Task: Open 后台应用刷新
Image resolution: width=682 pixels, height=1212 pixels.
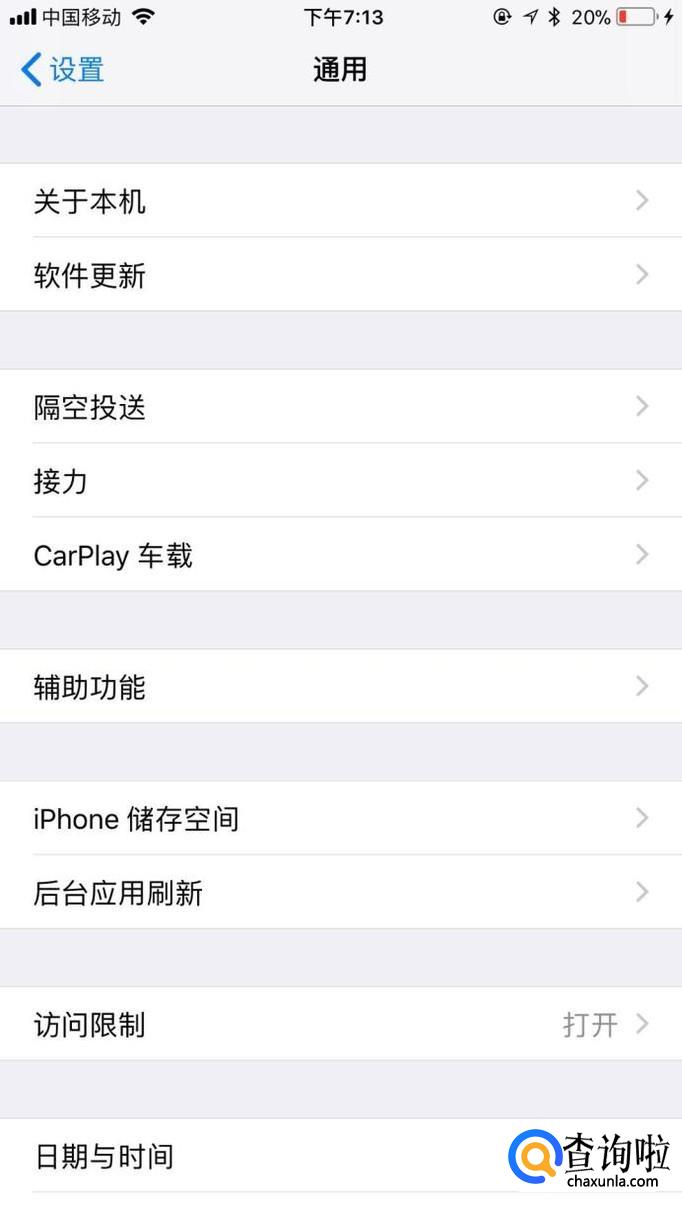Action: [341, 892]
